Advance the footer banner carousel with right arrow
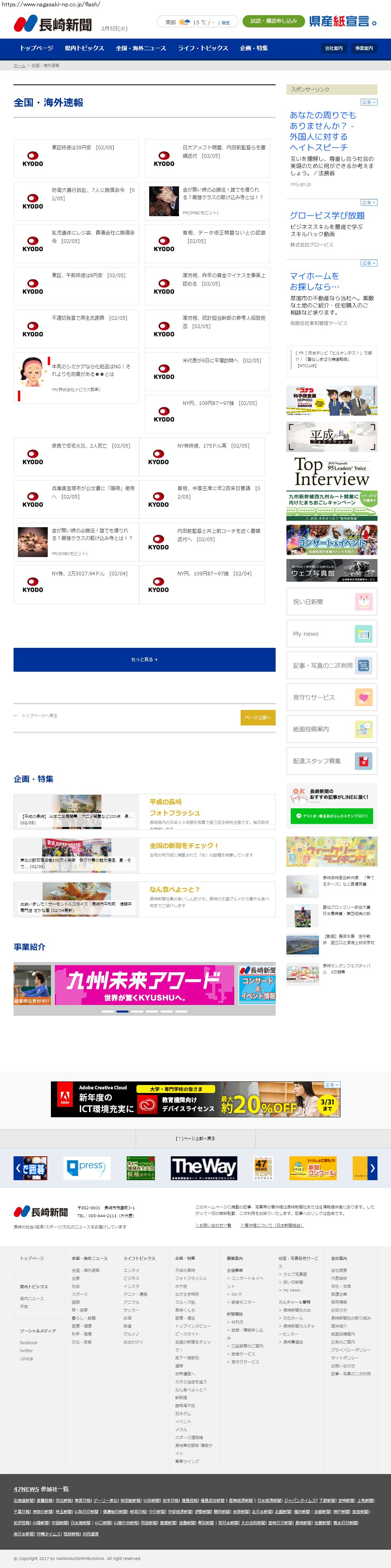This screenshot has height=1568, width=391. pos(372,1168)
